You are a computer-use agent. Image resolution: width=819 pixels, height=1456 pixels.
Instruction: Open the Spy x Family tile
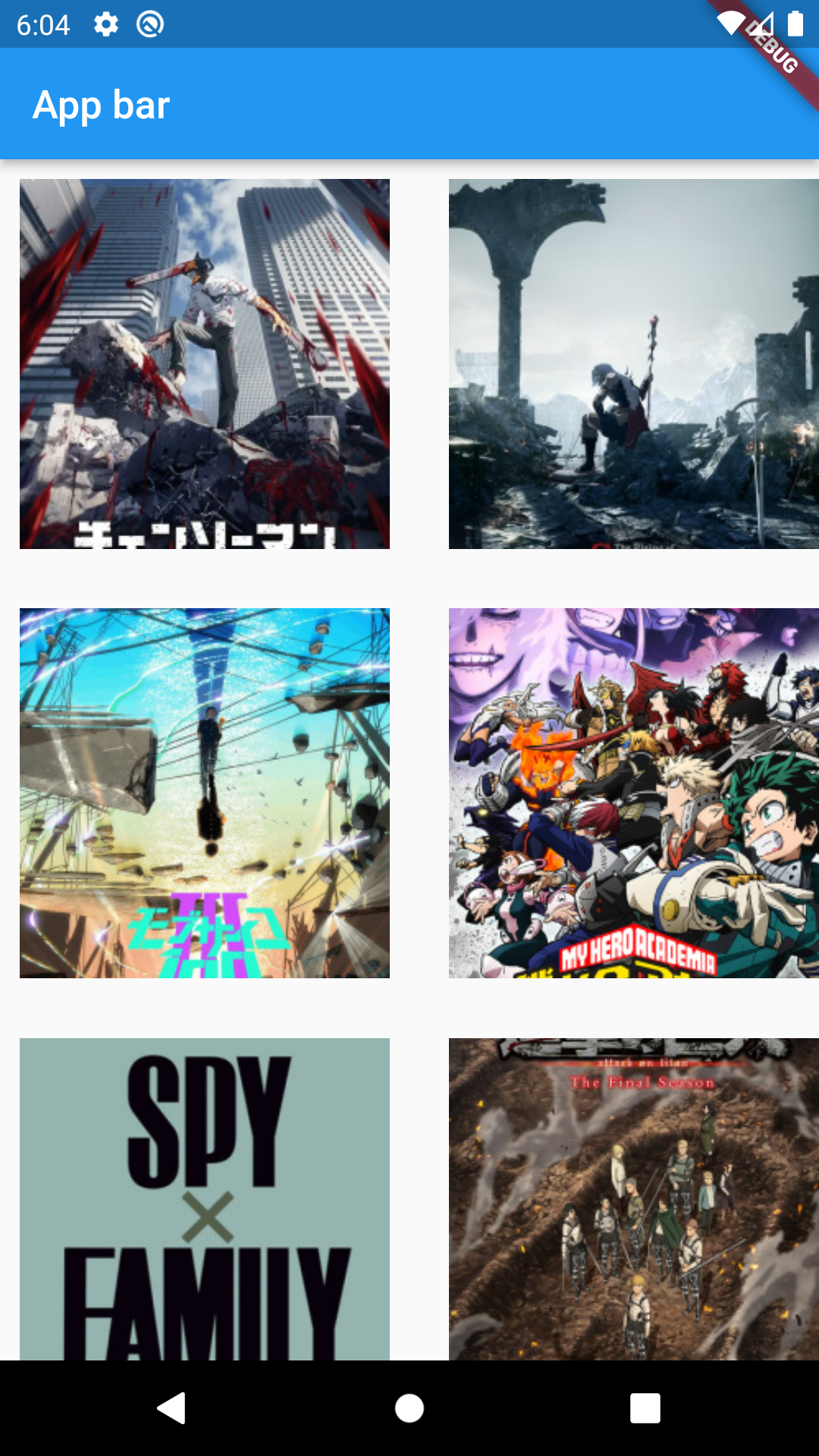click(205, 1198)
